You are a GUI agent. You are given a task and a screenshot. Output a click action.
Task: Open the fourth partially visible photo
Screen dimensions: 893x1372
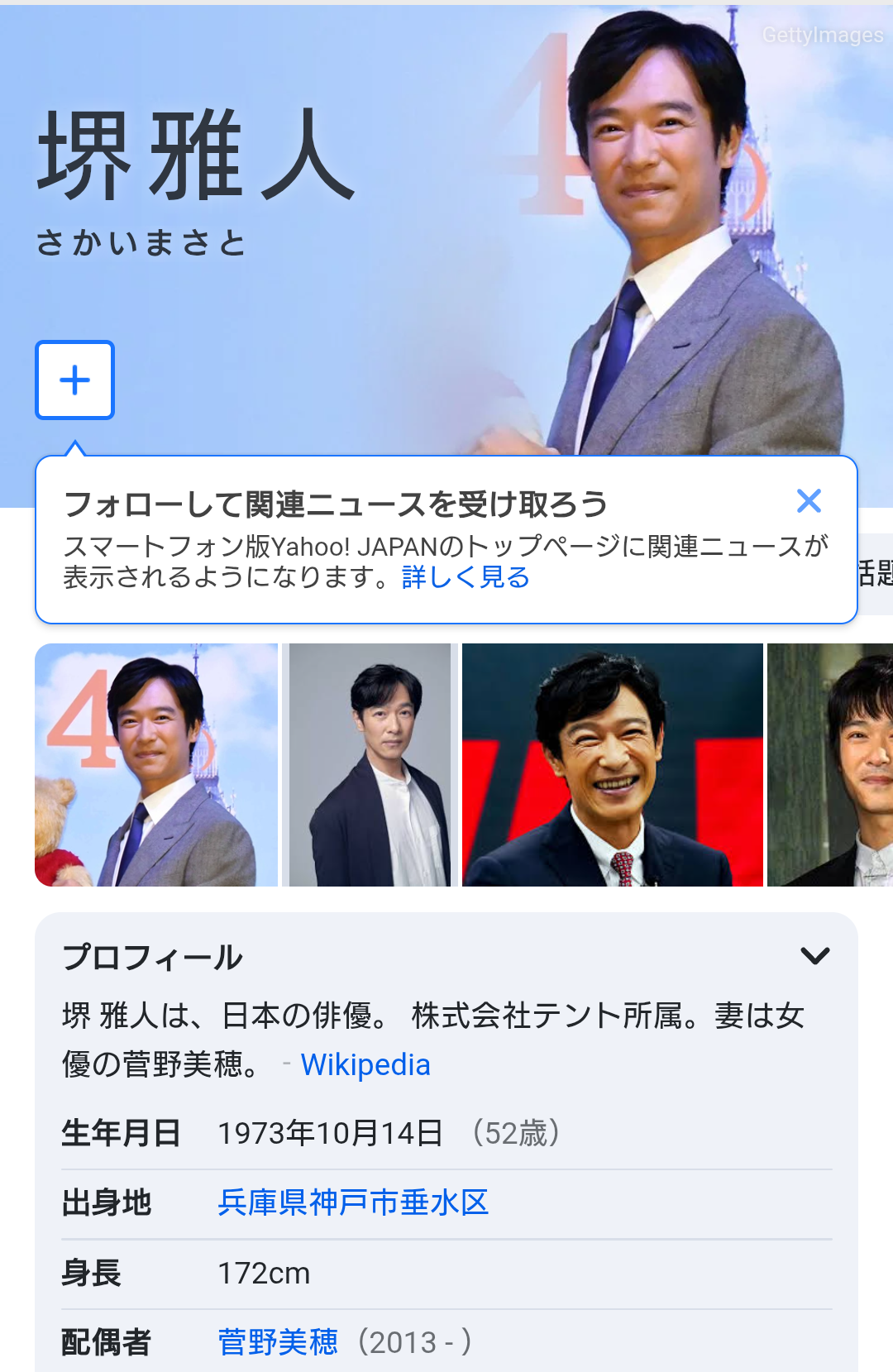(830, 765)
